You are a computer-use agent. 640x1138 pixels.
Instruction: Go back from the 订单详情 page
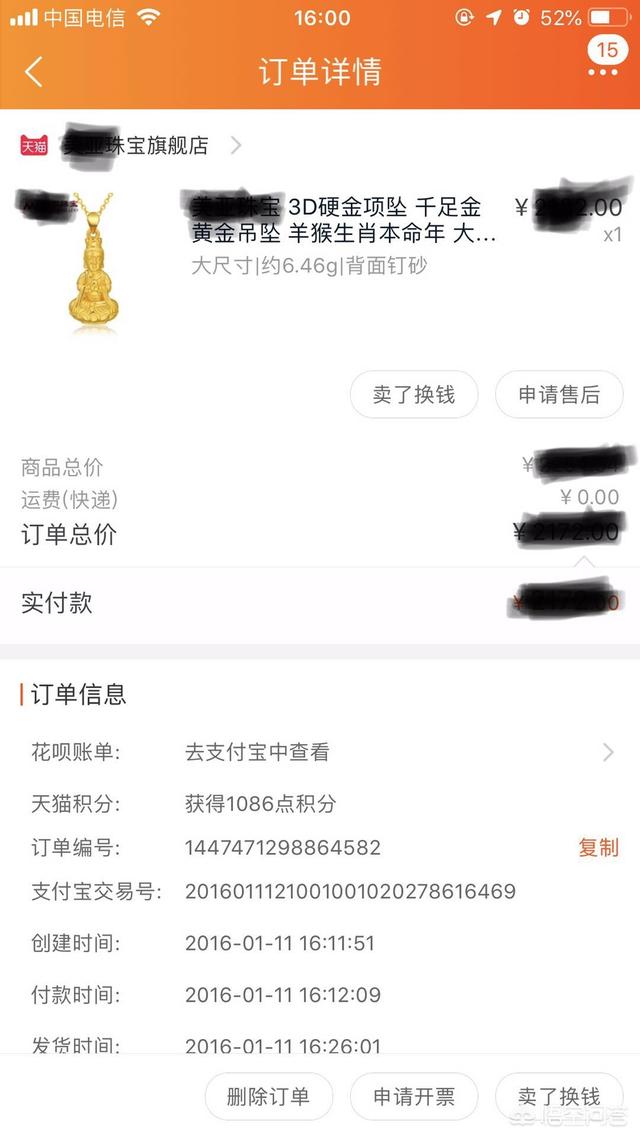pyautogui.click(x=33, y=72)
